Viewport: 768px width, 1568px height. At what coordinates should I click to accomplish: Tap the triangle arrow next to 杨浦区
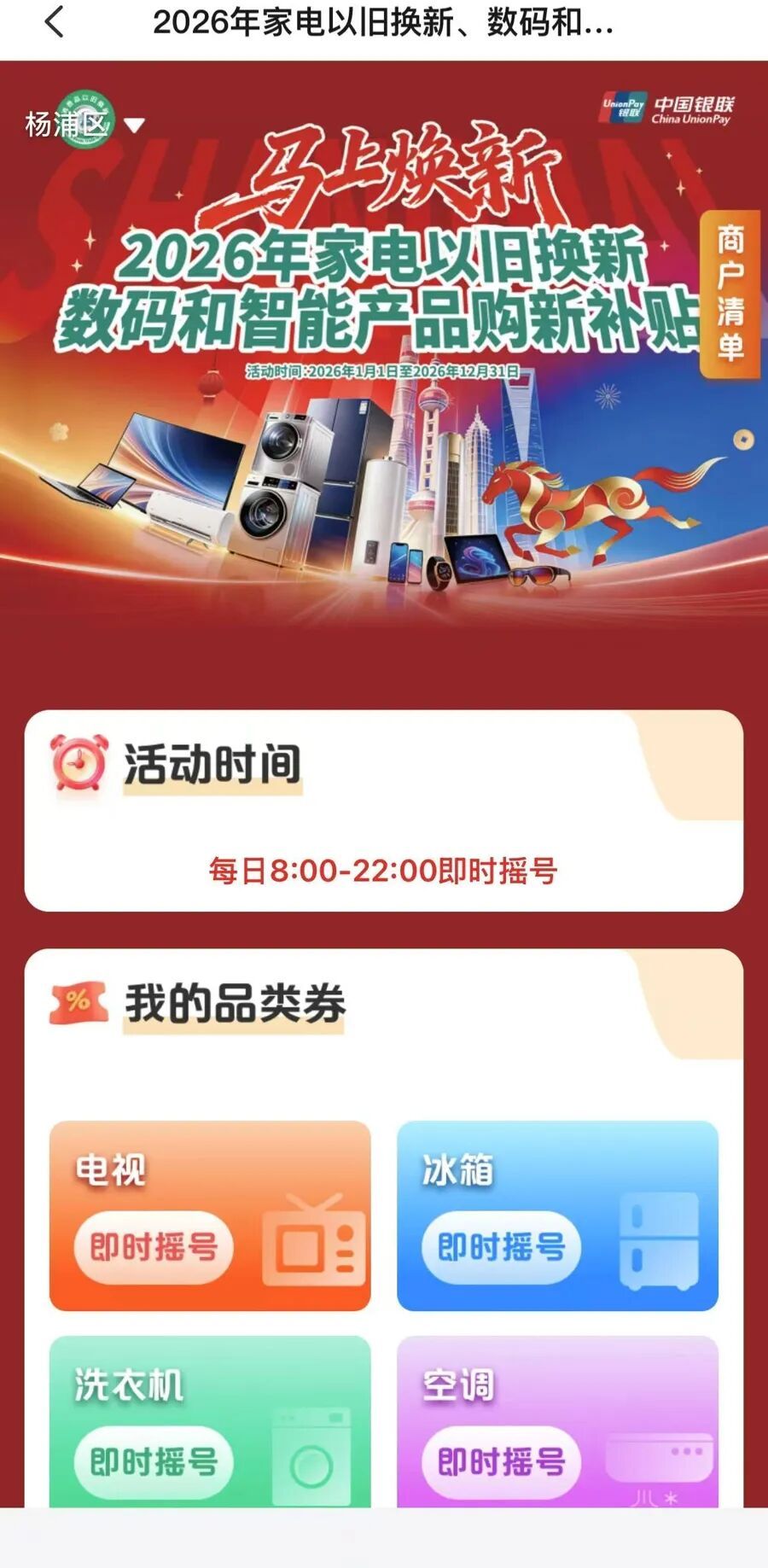133,124
